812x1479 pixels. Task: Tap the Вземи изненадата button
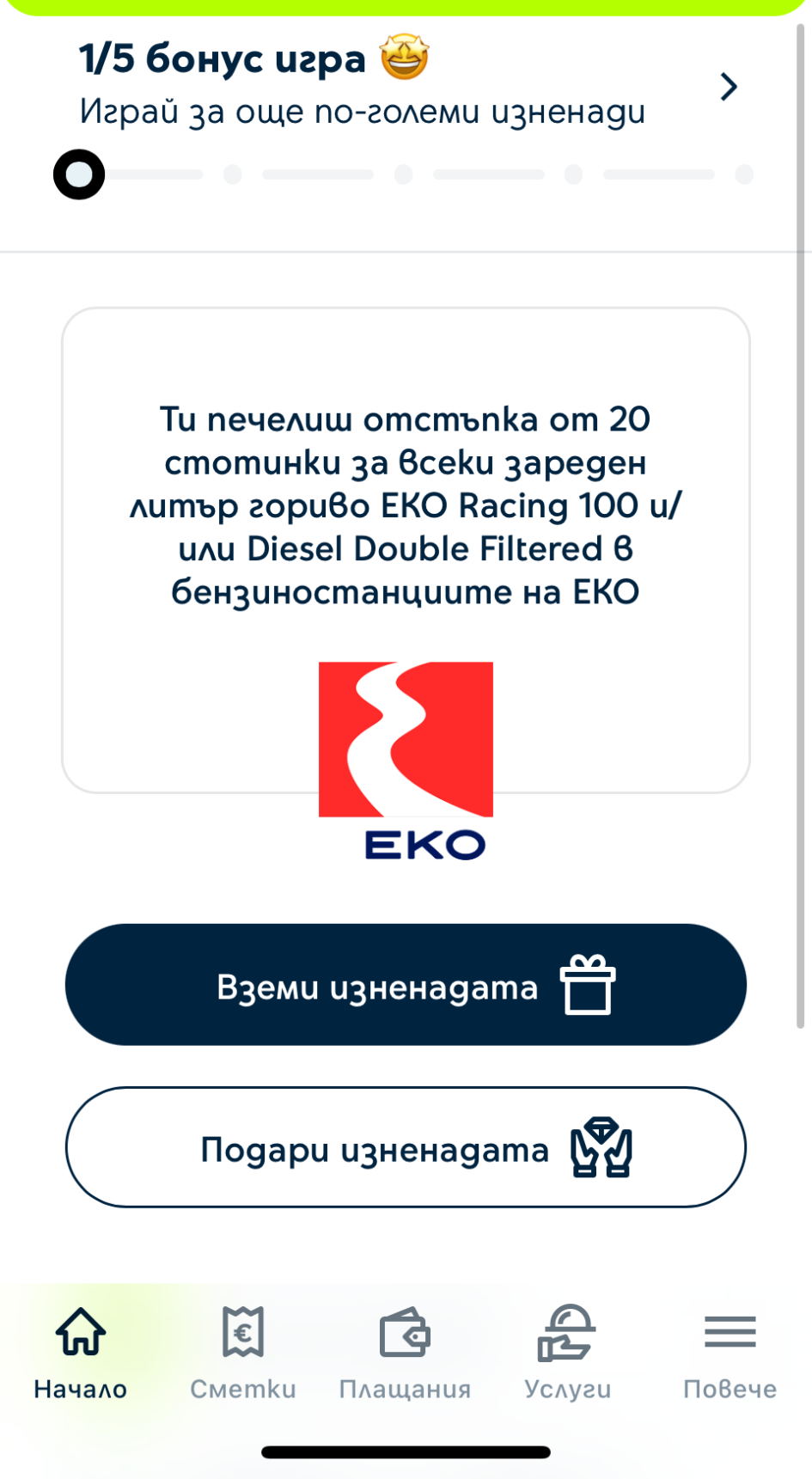click(406, 985)
